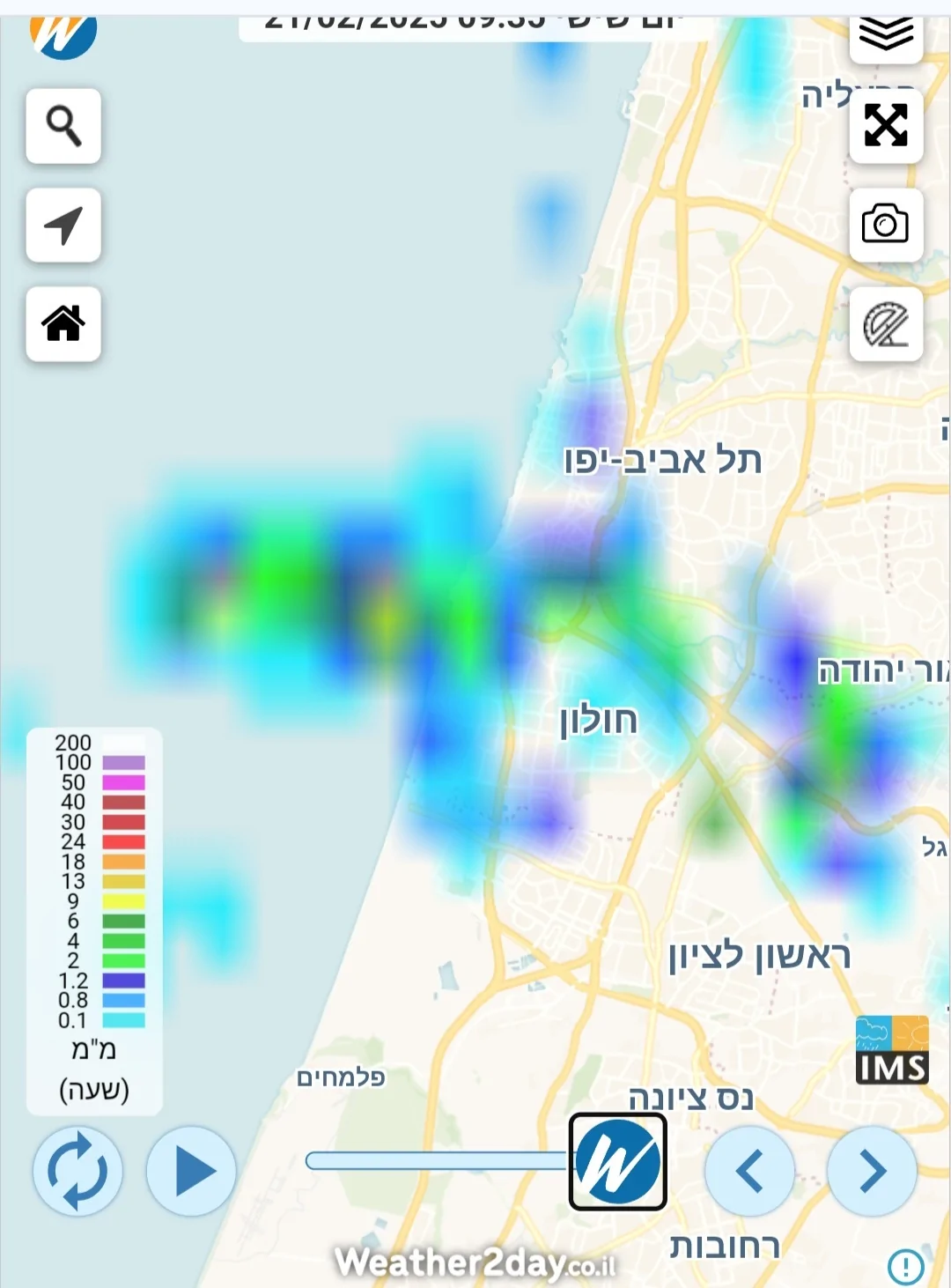Refresh the radar data
This screenshot has width=951, height=1288.
coord(77,1171)
